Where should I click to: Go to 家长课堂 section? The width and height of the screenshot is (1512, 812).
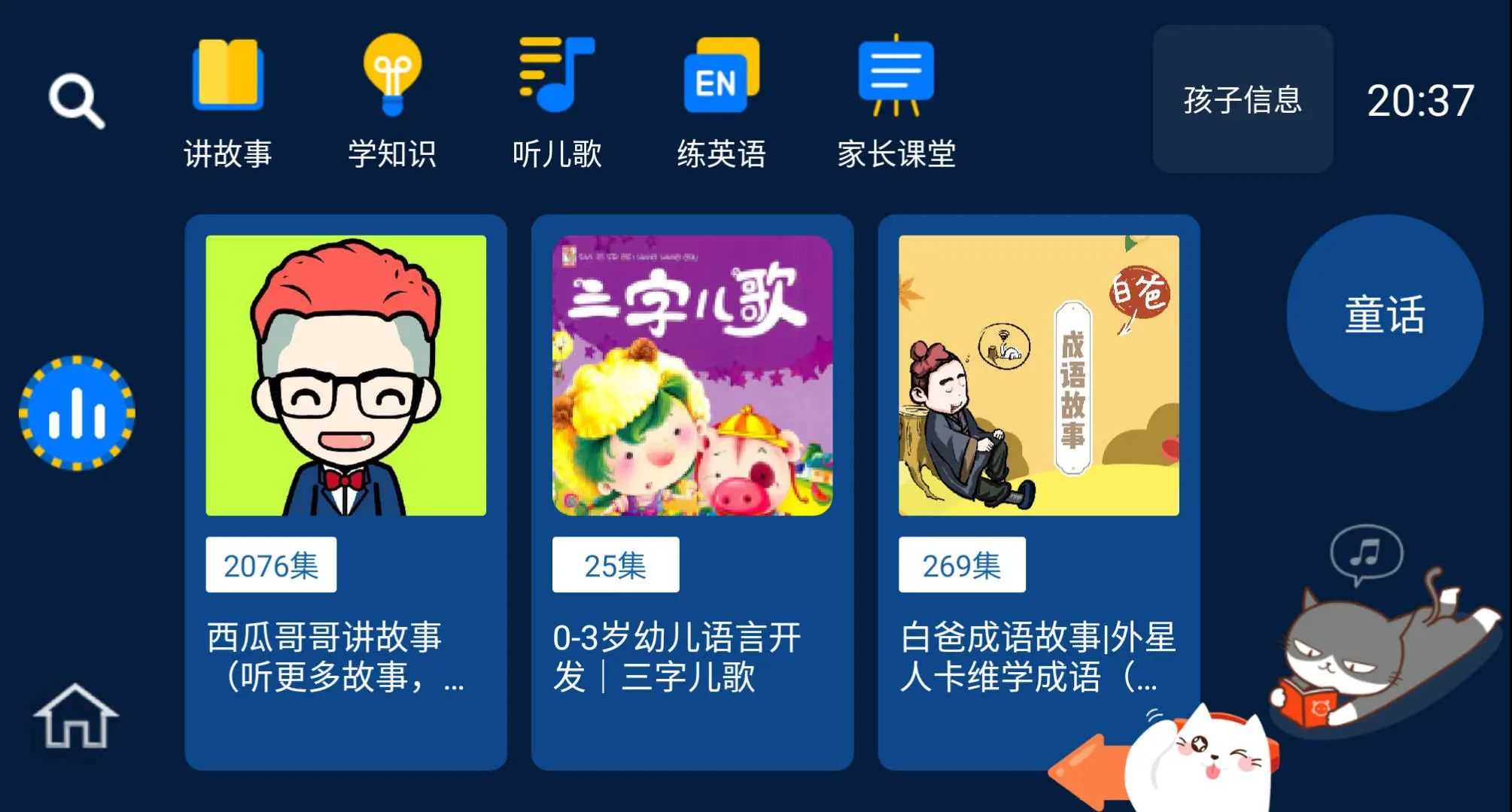(896, 102)
